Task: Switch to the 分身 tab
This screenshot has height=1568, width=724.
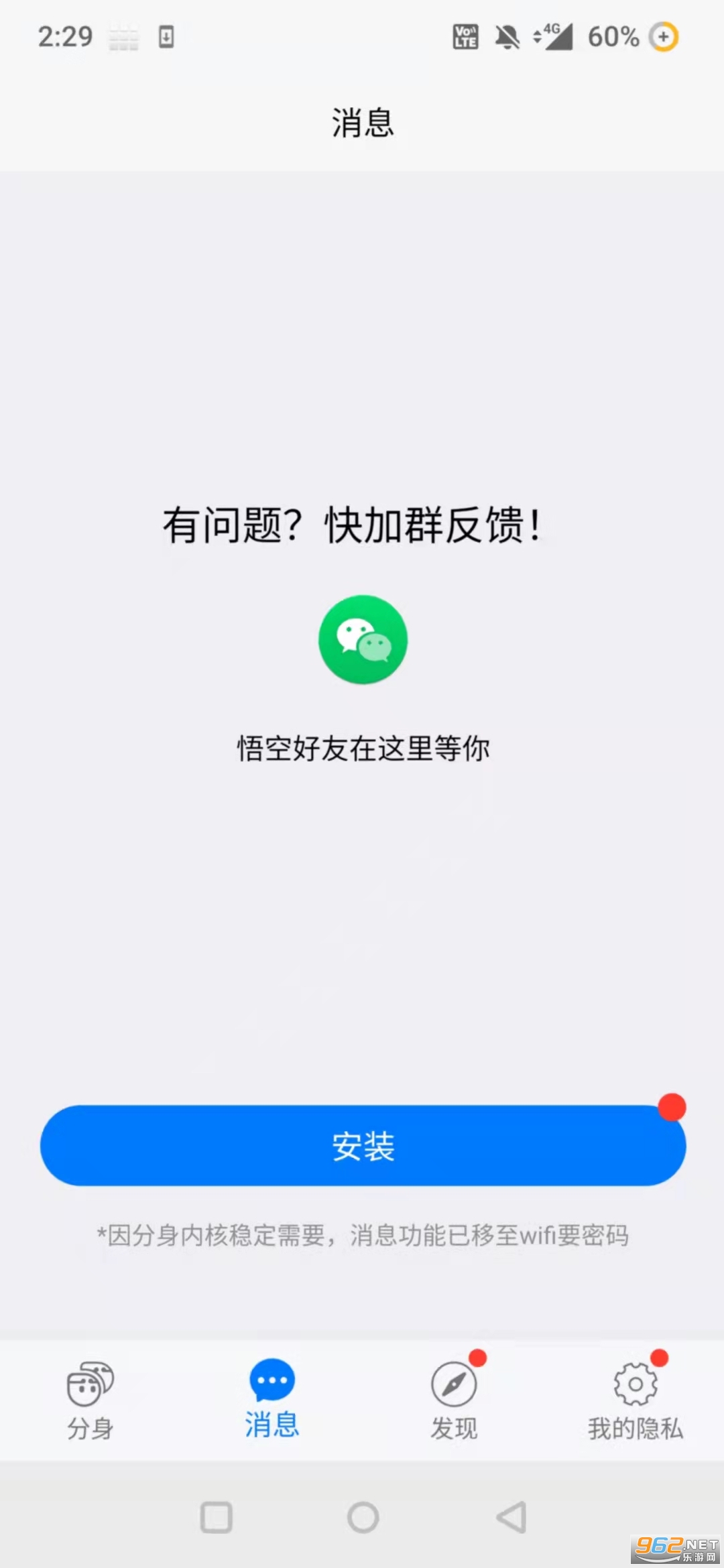Action: click(90, 1399)
